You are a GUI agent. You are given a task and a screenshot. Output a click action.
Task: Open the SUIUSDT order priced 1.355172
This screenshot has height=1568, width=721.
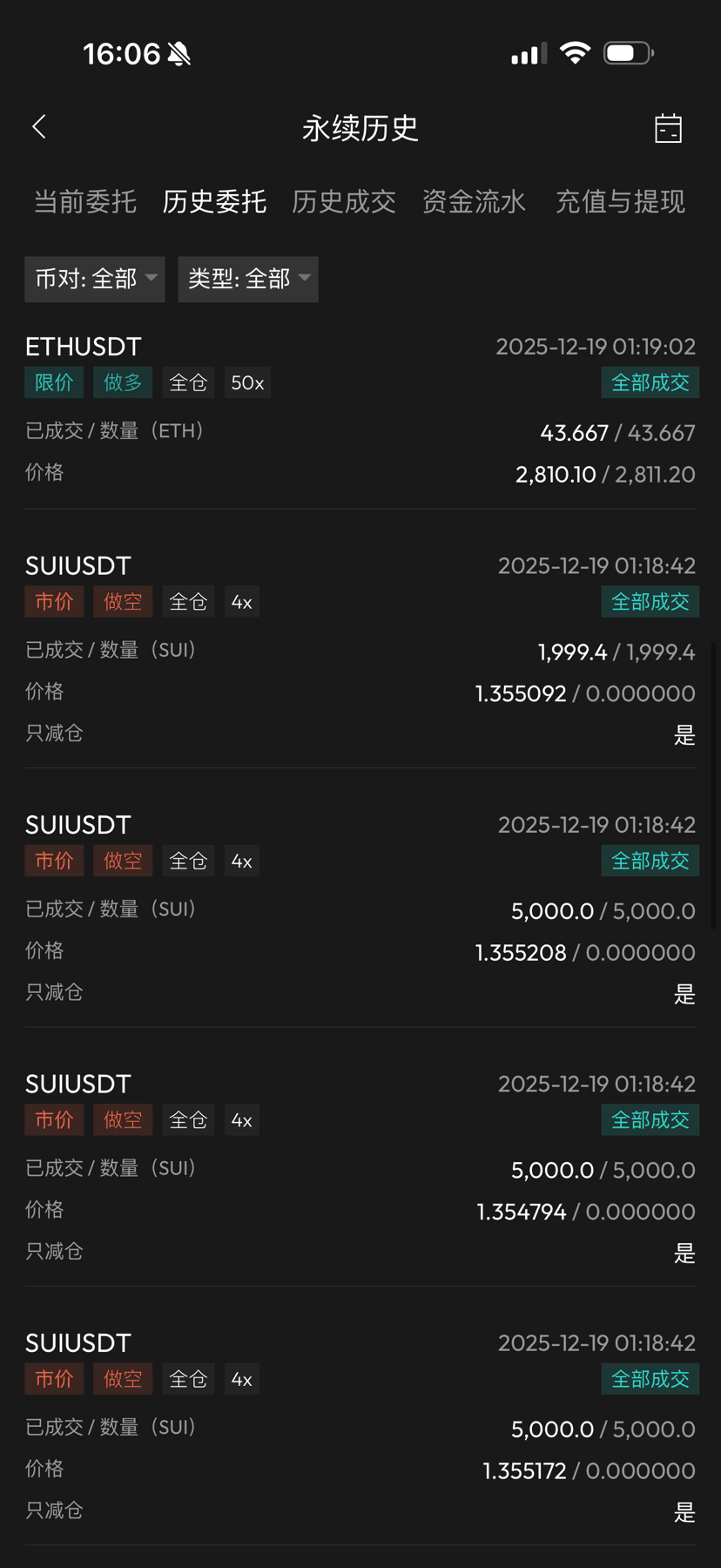(x=360, y=1426)
